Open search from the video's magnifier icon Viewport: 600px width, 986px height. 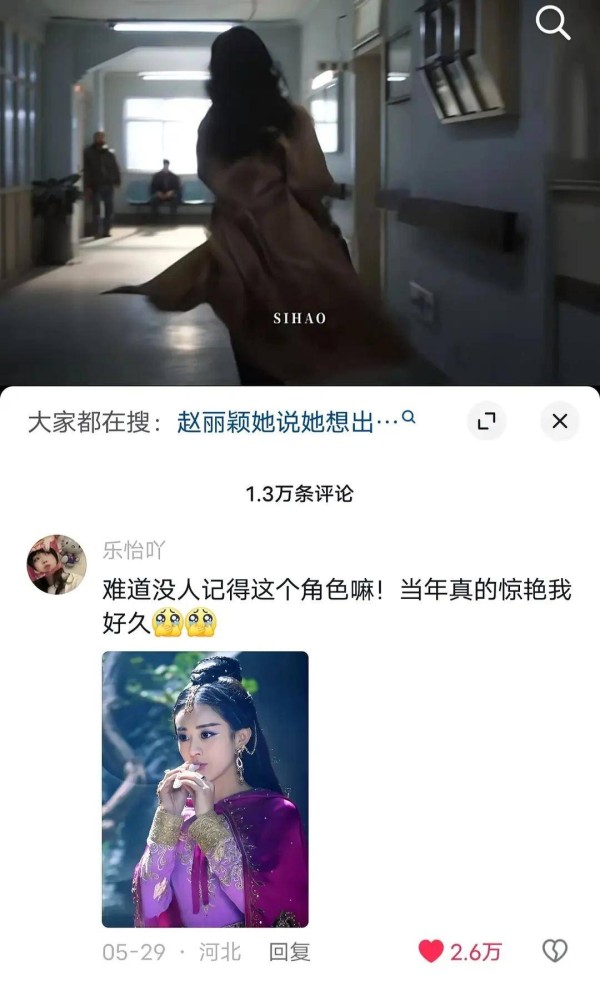(553, 23)
